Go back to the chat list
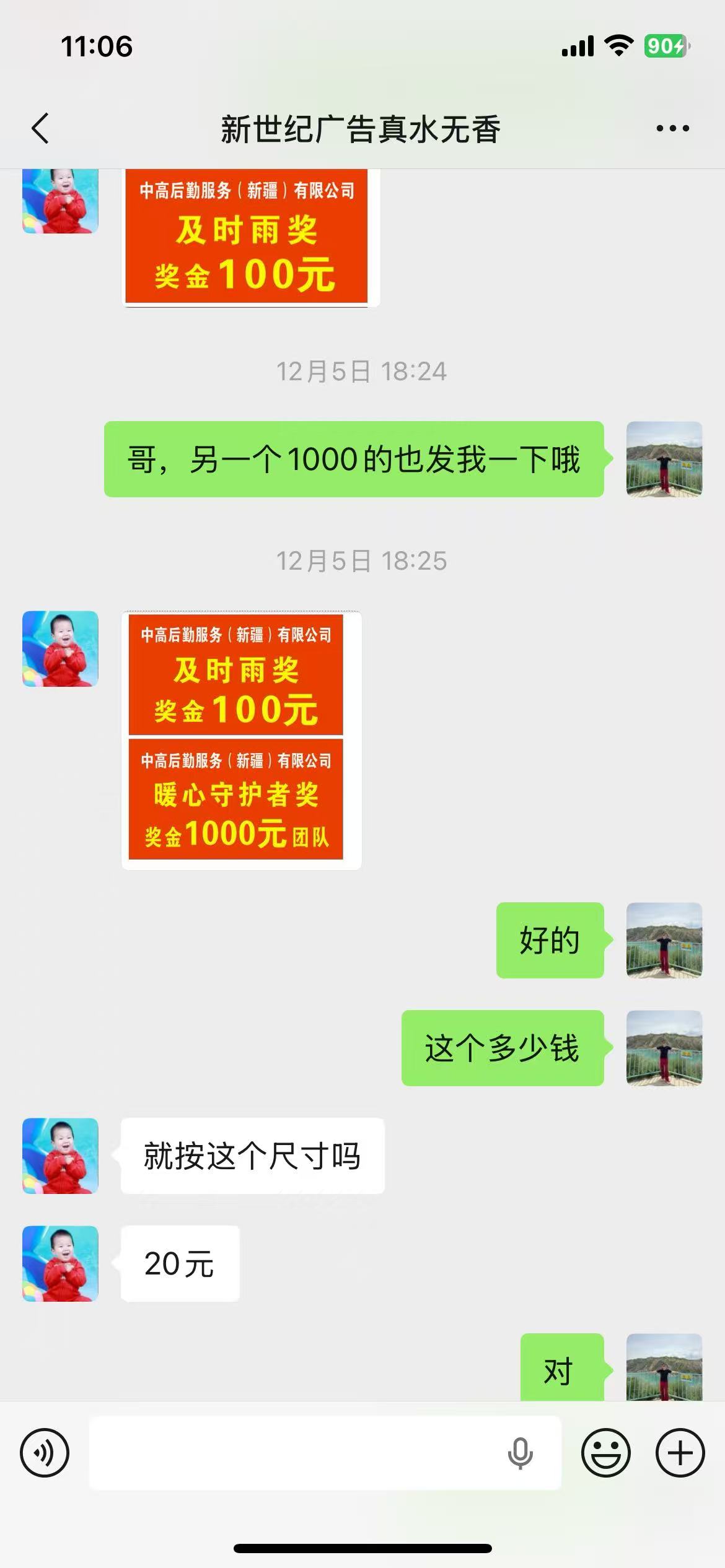The height and width of the screenshot is (1568, 725). coord(41,129)
